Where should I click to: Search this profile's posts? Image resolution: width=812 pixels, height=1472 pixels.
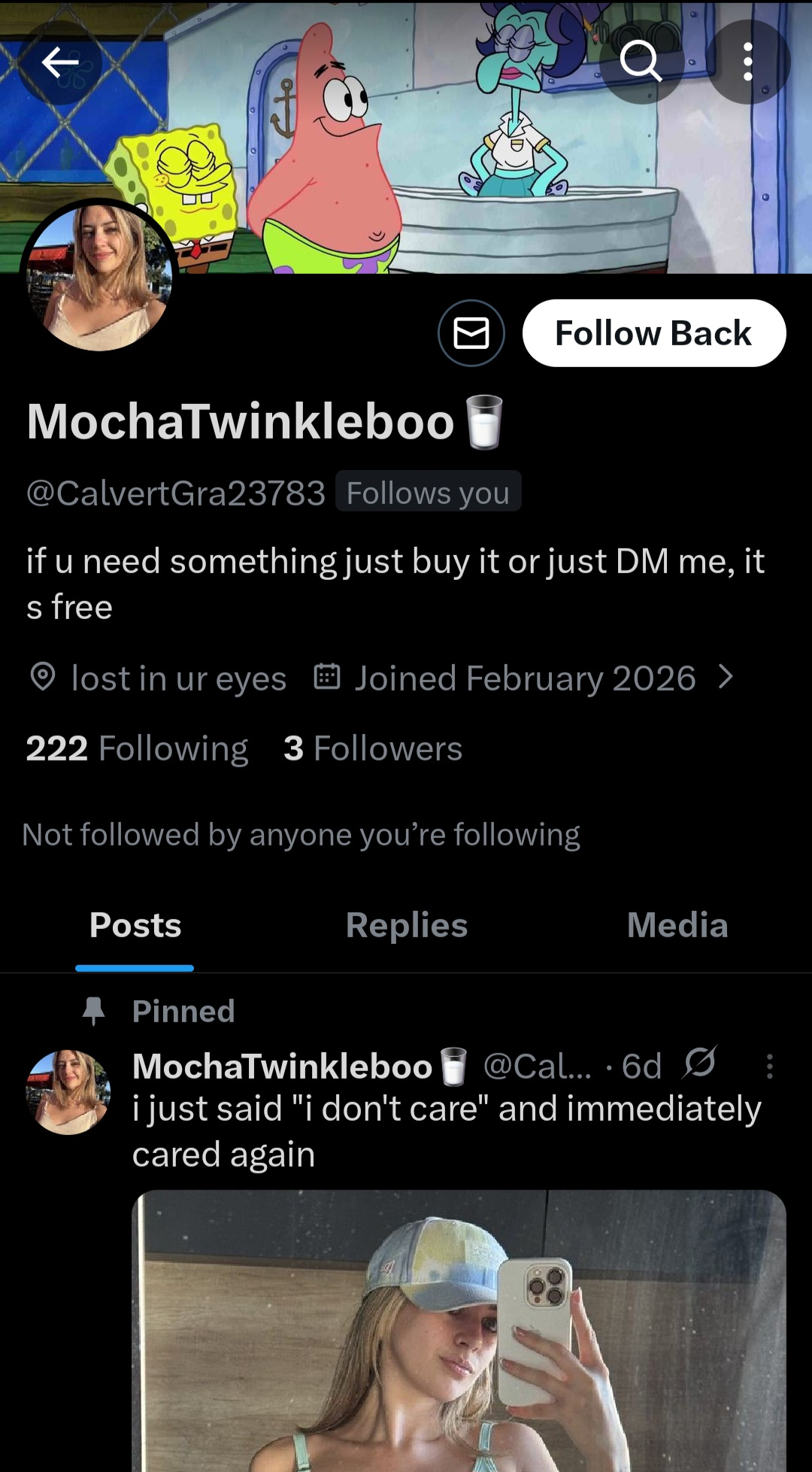click(x=641, y=62)
